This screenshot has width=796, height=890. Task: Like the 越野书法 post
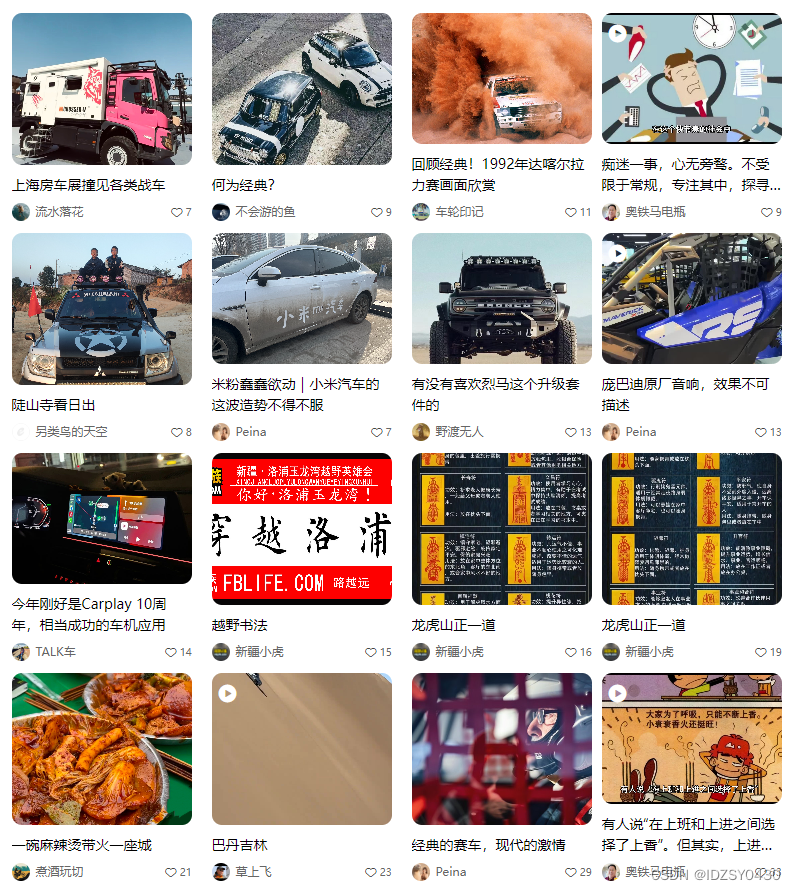point(370,652)
